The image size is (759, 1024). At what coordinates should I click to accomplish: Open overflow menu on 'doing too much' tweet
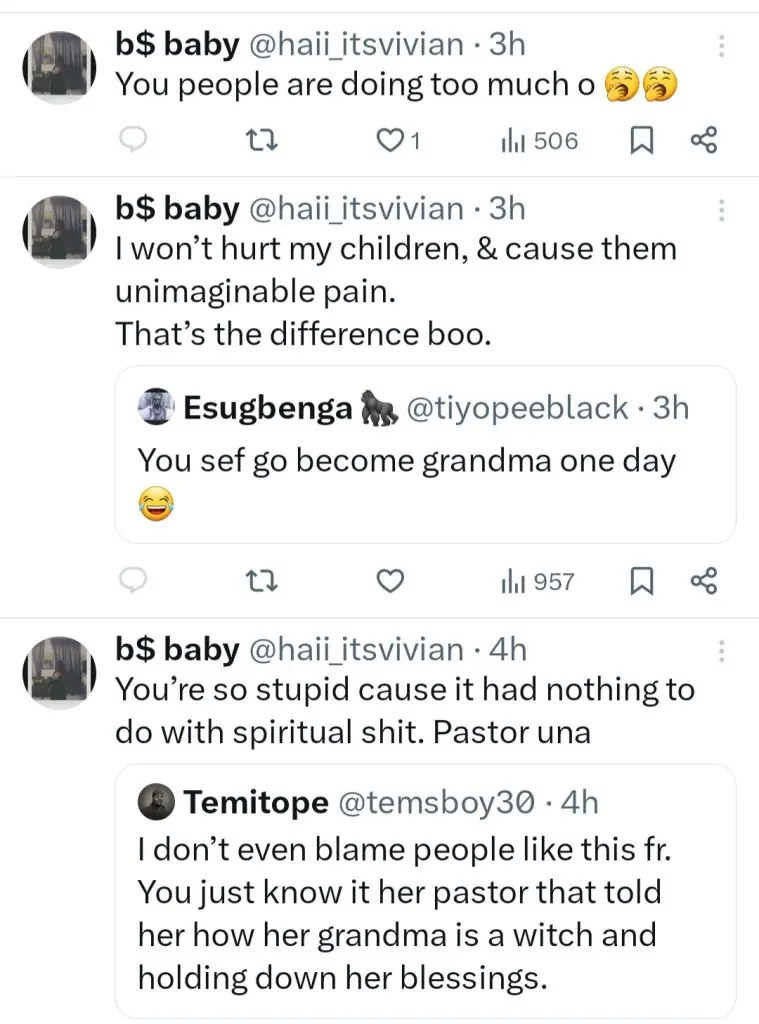coord(722,46)
